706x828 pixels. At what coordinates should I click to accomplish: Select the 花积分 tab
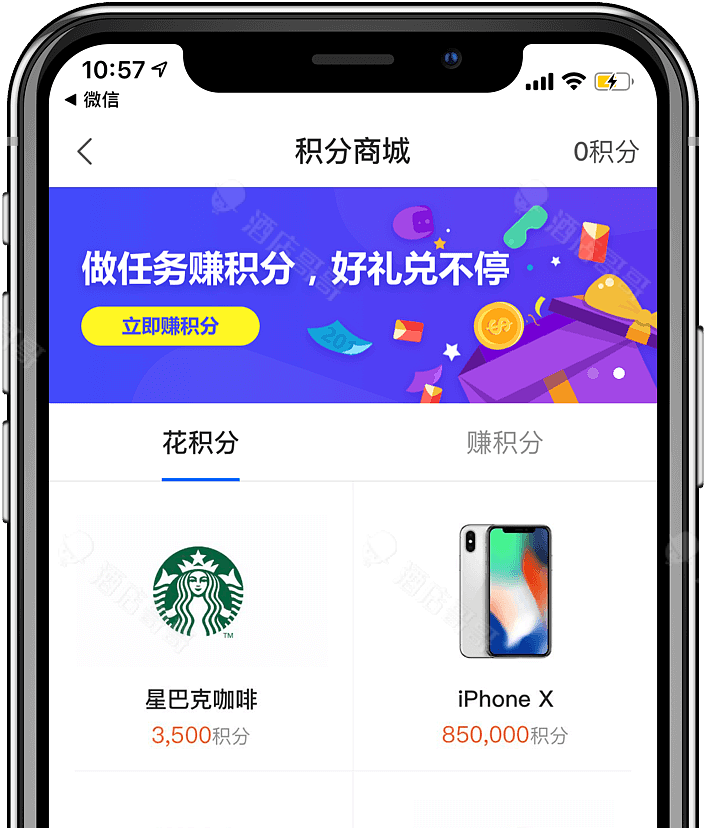point(201,443)
